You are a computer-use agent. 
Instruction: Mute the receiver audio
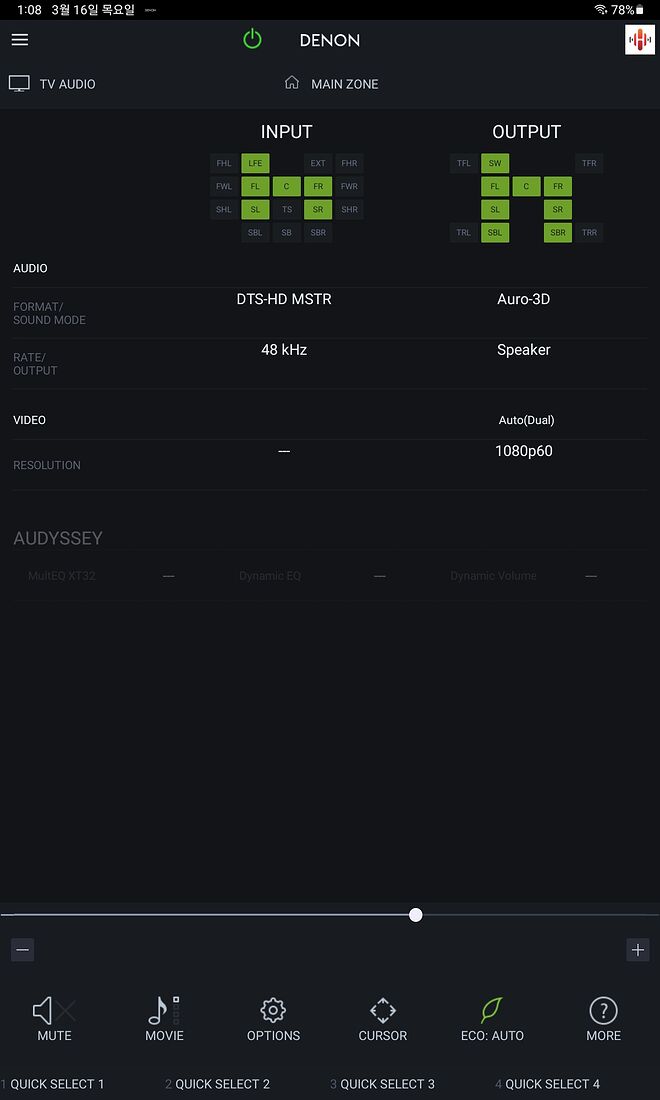[x=54, y=1019]
